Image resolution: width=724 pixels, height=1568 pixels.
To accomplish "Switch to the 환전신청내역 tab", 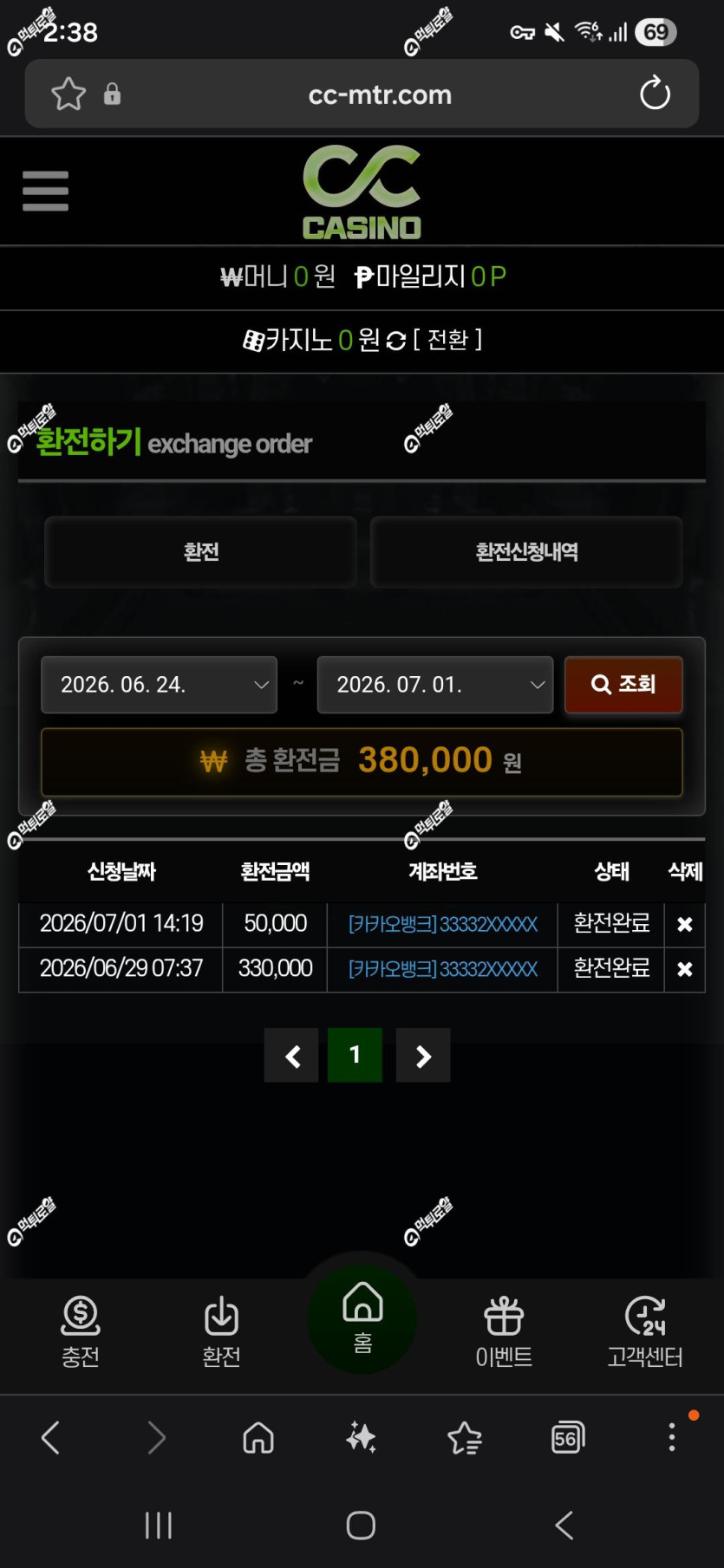I will [526, 552].
